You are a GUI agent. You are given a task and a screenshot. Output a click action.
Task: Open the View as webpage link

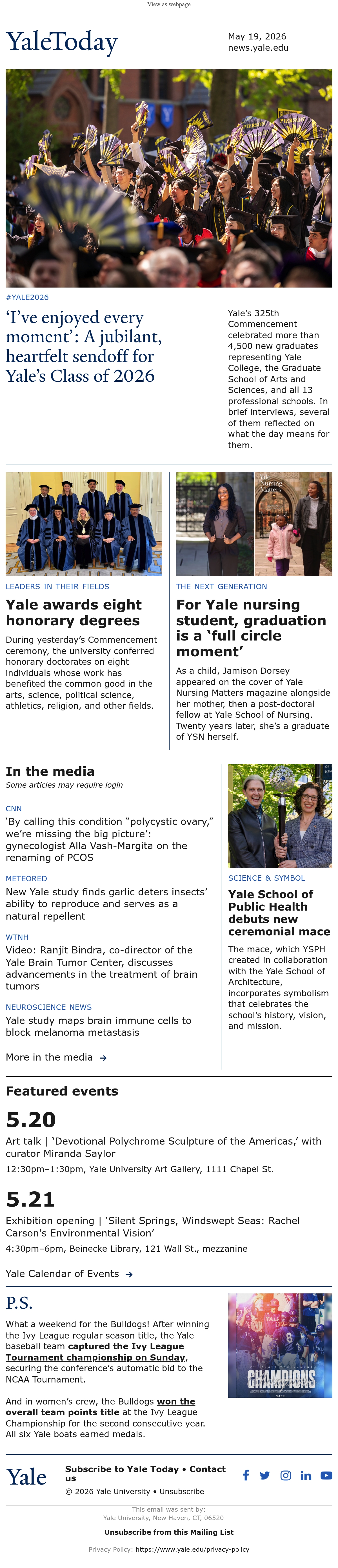168,4
